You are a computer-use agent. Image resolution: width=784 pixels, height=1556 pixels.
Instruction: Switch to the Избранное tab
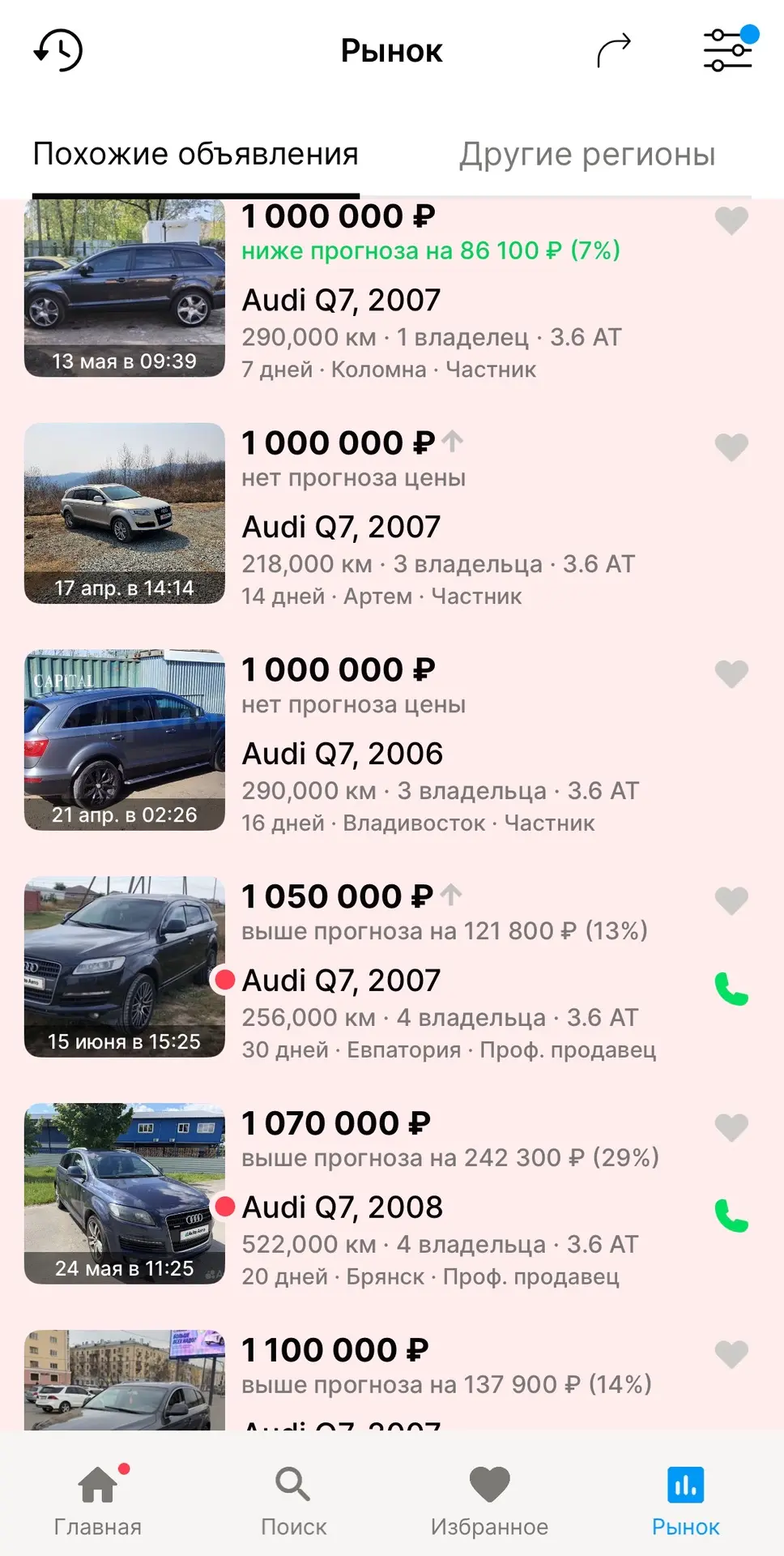489,1501
